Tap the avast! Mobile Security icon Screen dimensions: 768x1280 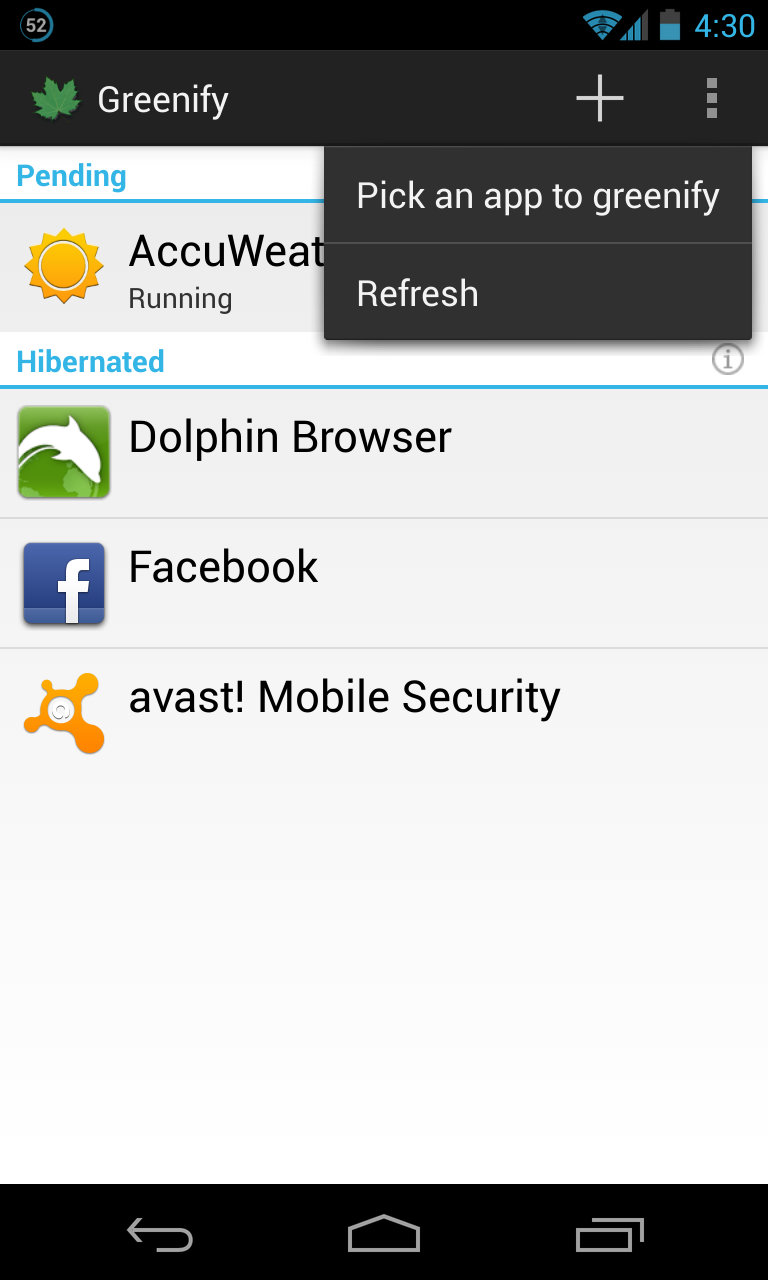(x=64, y=712)
